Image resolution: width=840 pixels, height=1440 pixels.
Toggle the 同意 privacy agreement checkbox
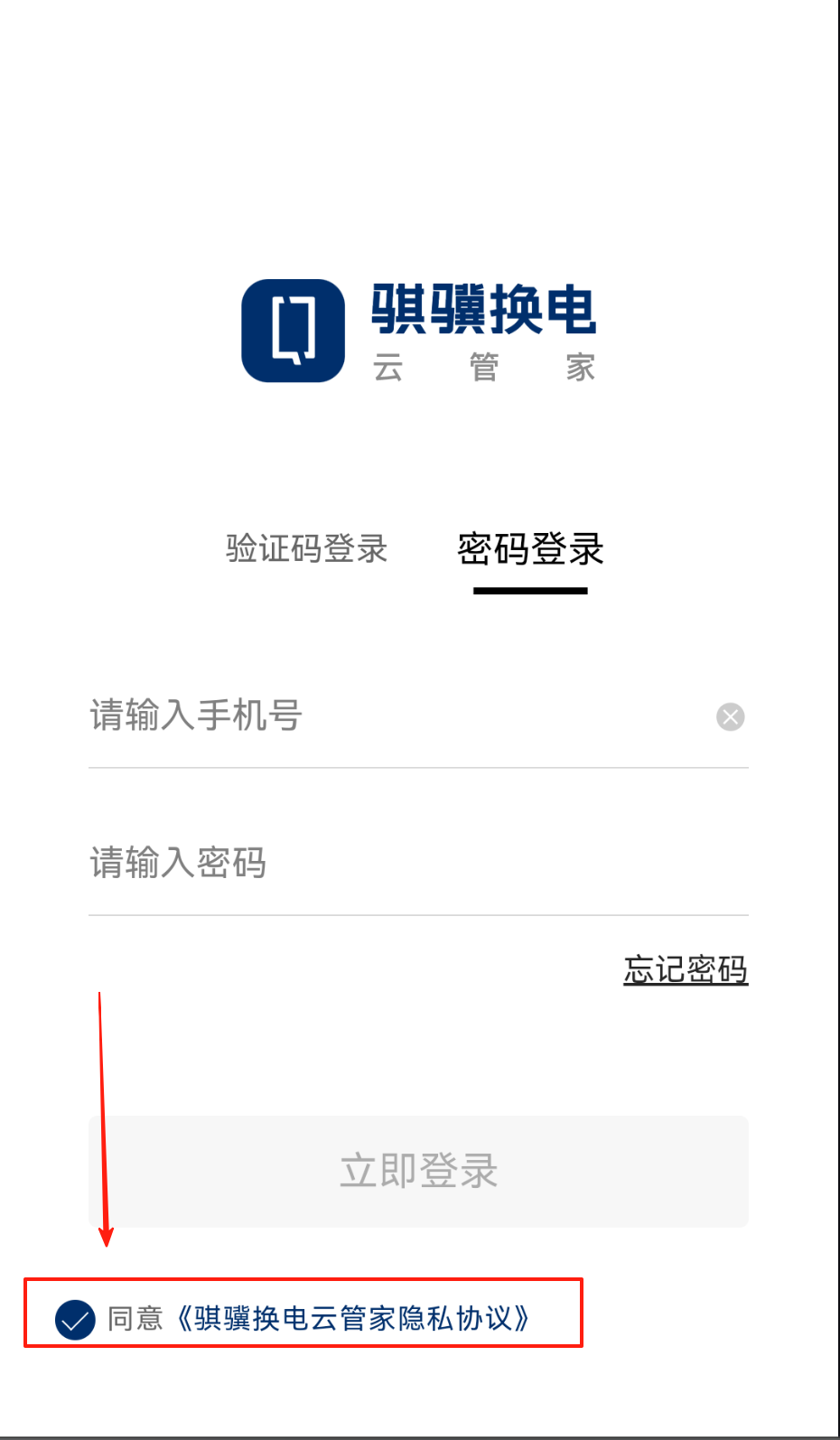coord(75,1320)
